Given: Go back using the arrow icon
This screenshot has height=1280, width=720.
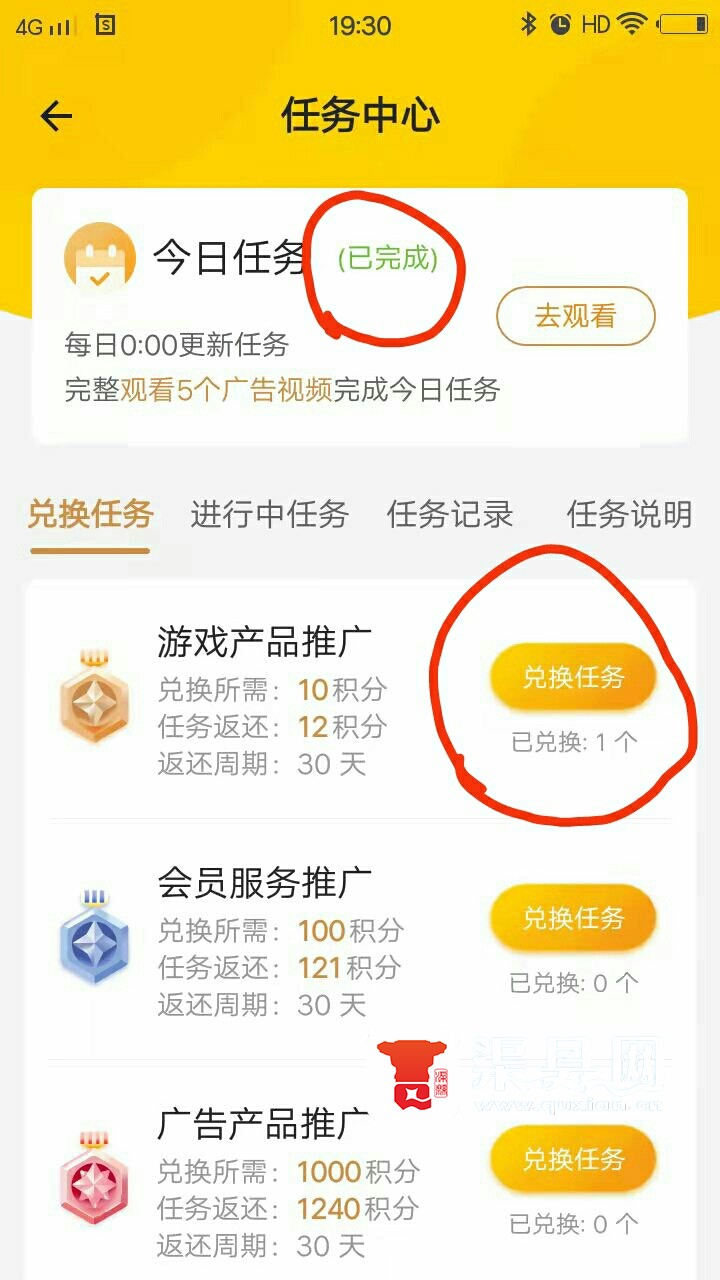Looking at the screenshot, I should tap(56, 116).
